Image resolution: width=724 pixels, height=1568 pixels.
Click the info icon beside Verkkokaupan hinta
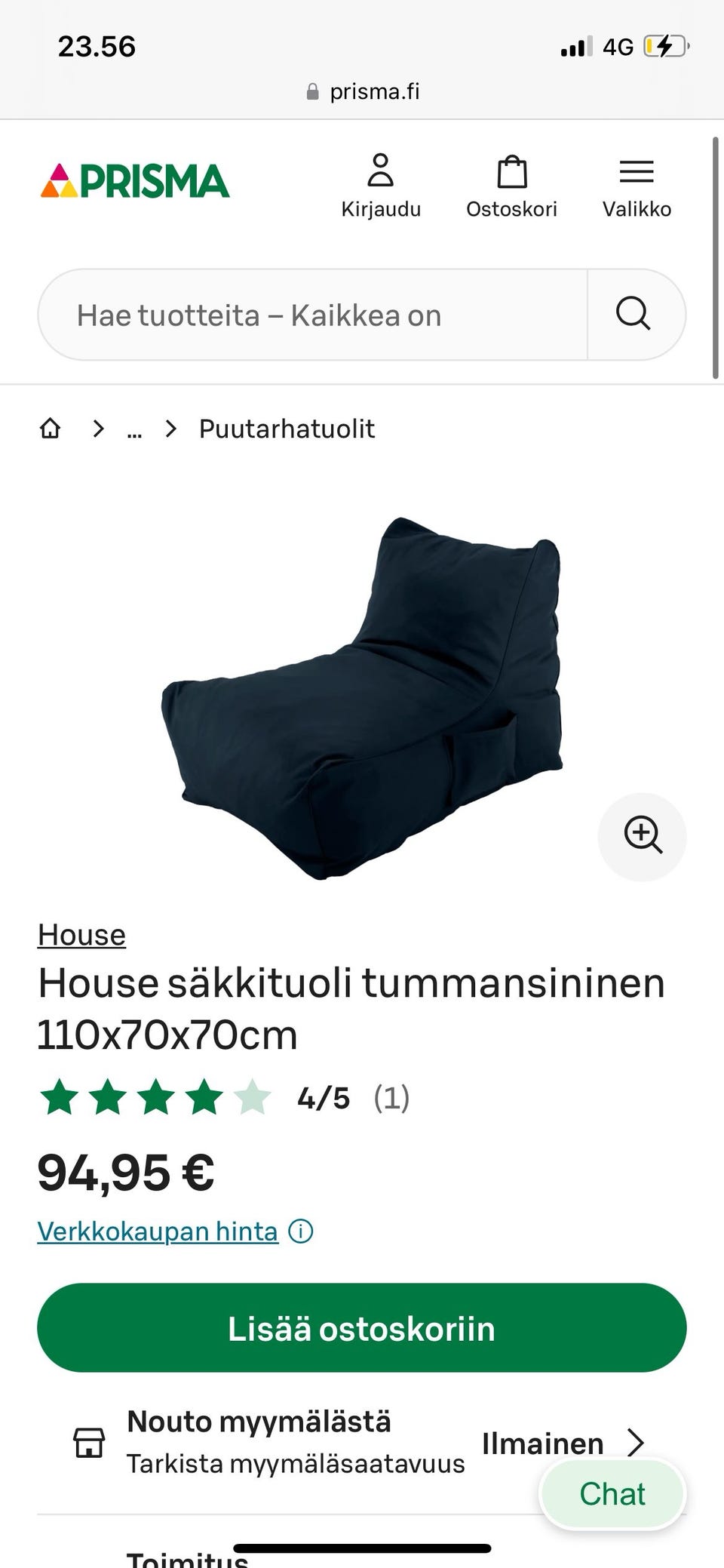[x=299, y=1230]
